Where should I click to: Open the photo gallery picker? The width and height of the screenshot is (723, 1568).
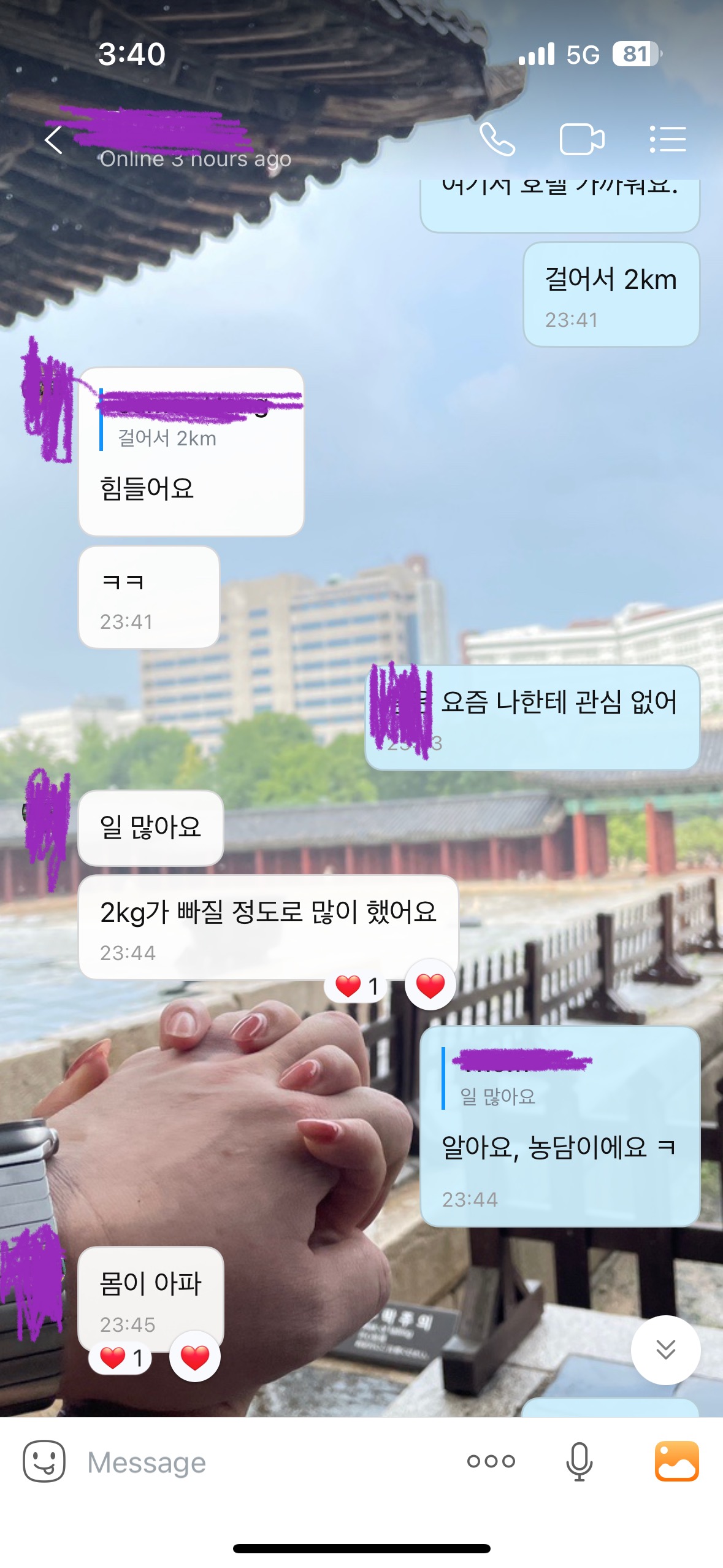(x=676, y=1461)
